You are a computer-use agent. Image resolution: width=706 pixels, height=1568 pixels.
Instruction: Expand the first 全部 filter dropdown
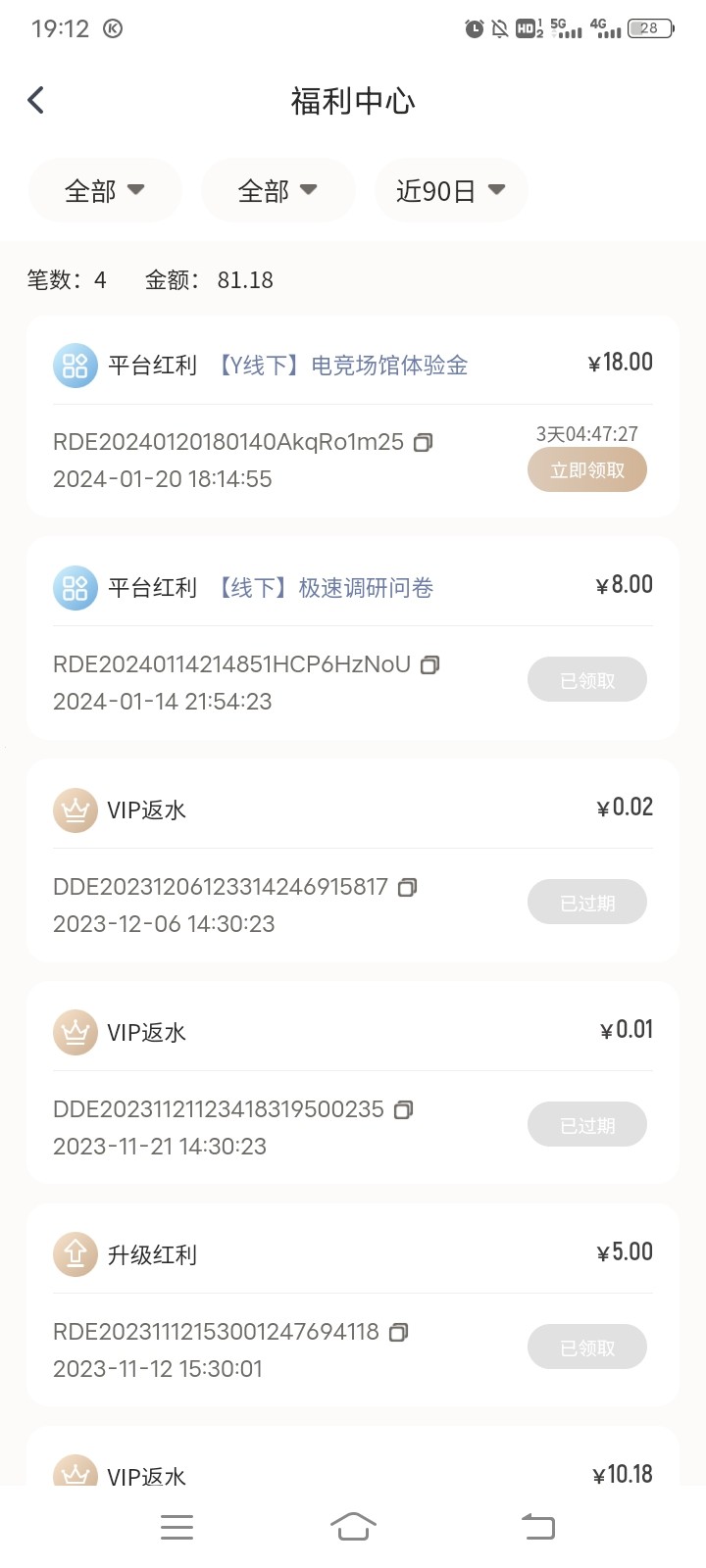coord(105,190)
